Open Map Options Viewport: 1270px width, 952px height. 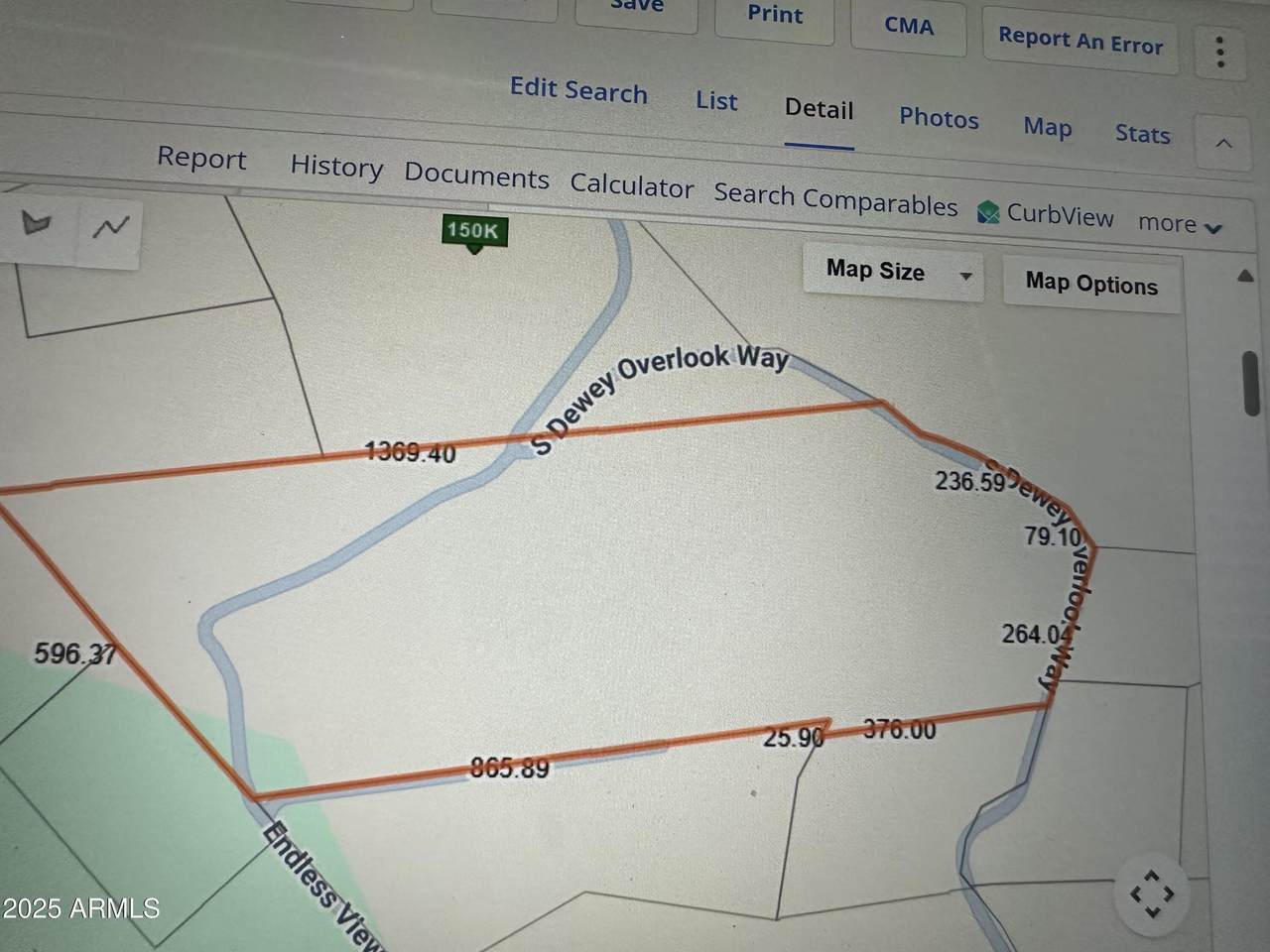tap(1091, 285)
